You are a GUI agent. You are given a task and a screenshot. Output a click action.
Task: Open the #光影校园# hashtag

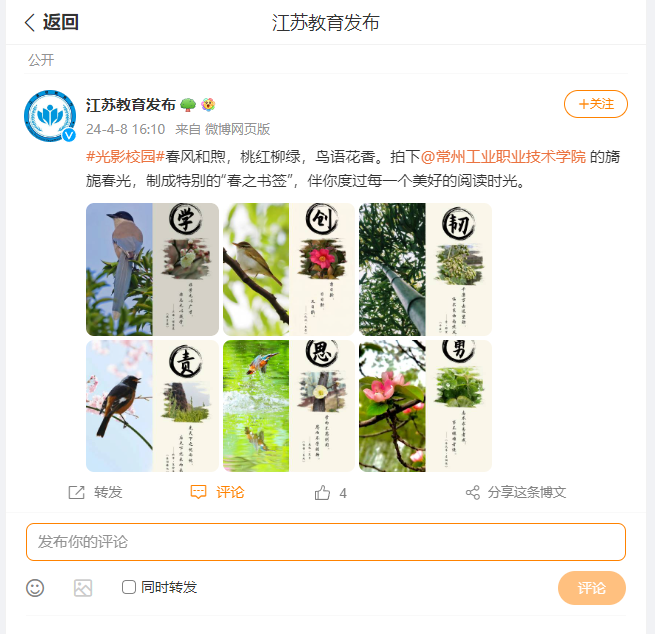[x=125, y=156]
